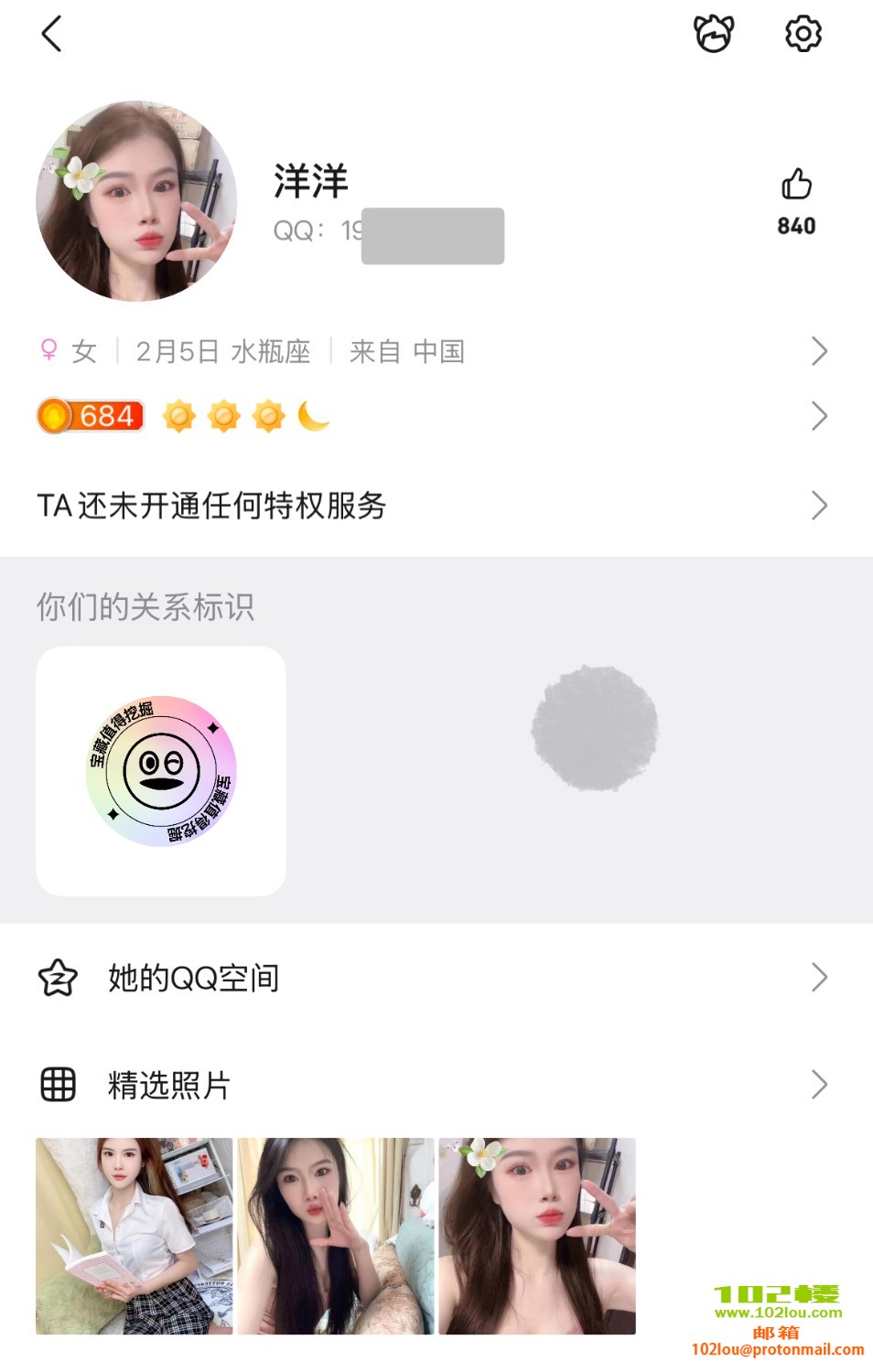The height and width of the screenshot is (1372, 873).
Task: Open the settings gear icon
Action: click(x=803, y=34)
